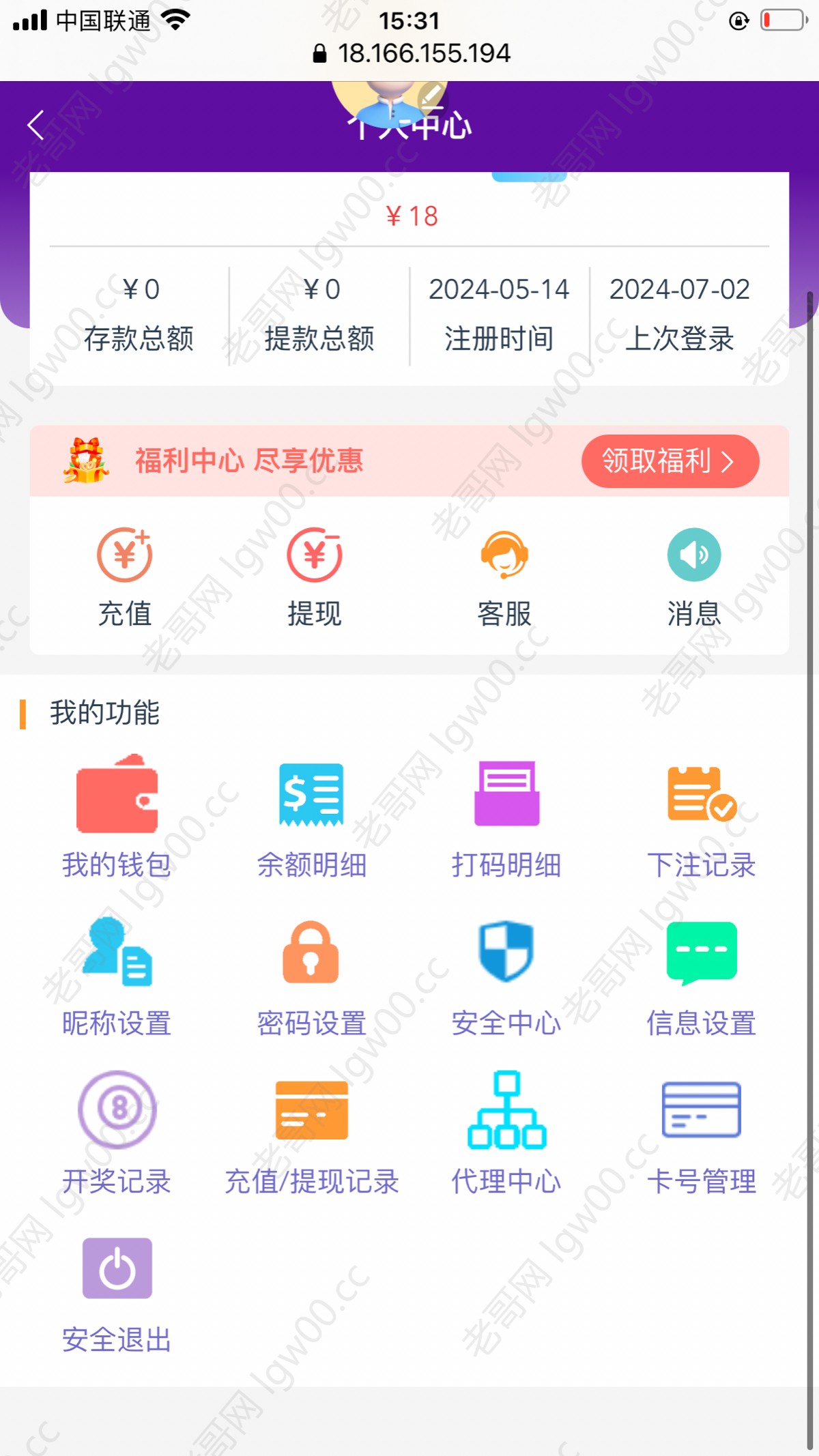Open 我的钱包

[x=117, y=816]
